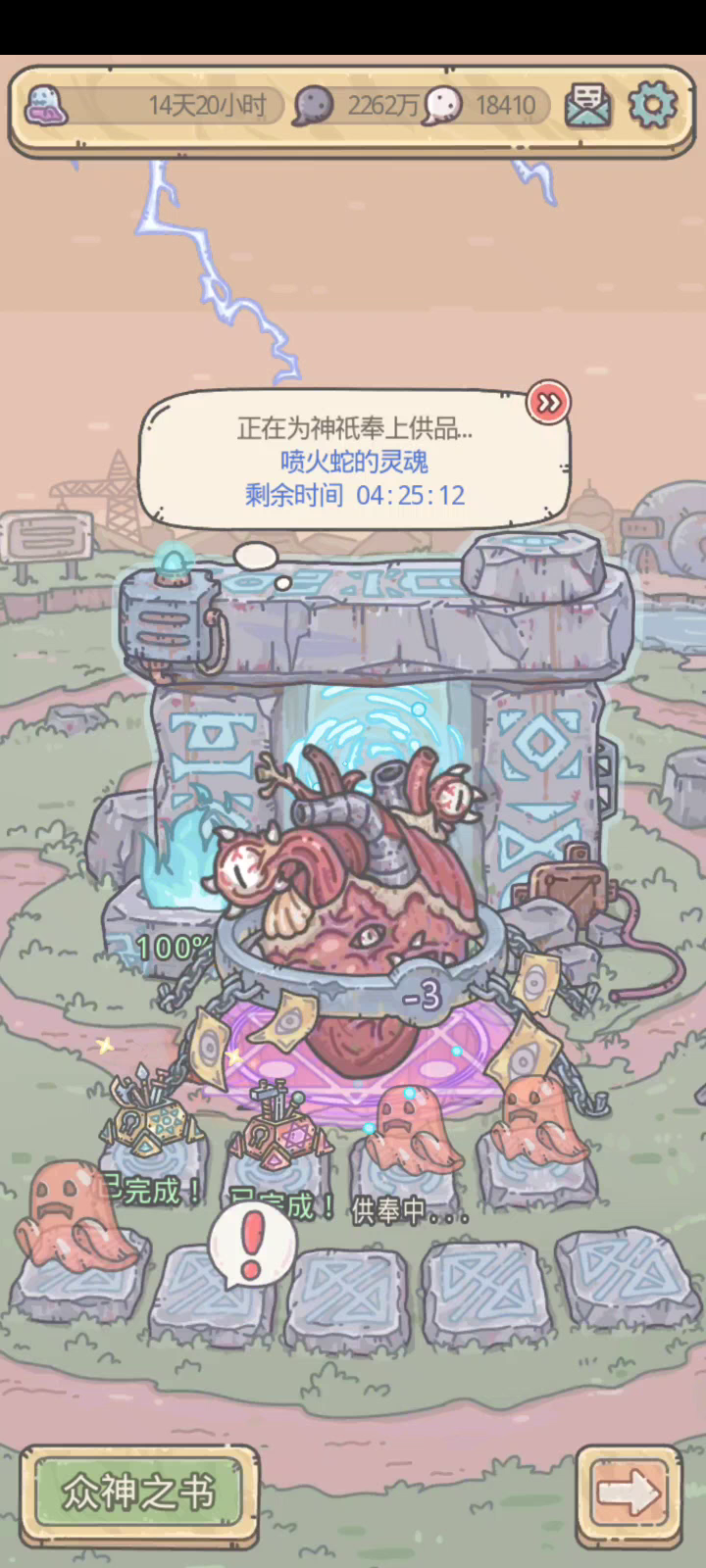Open the mailbox envelope icon
The width and height of the screenshot is (706, 1568).
(587, 105)
